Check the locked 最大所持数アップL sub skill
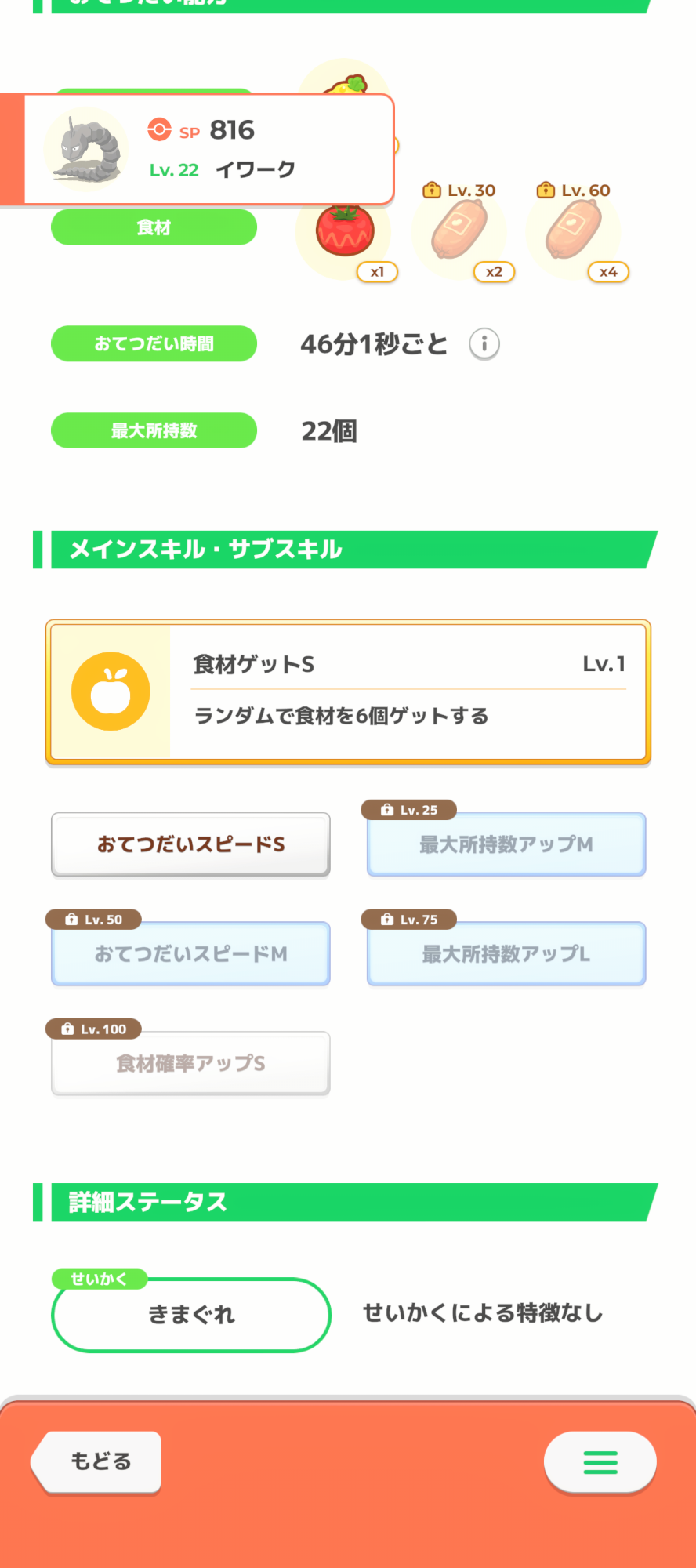 [x=506, y=953]
